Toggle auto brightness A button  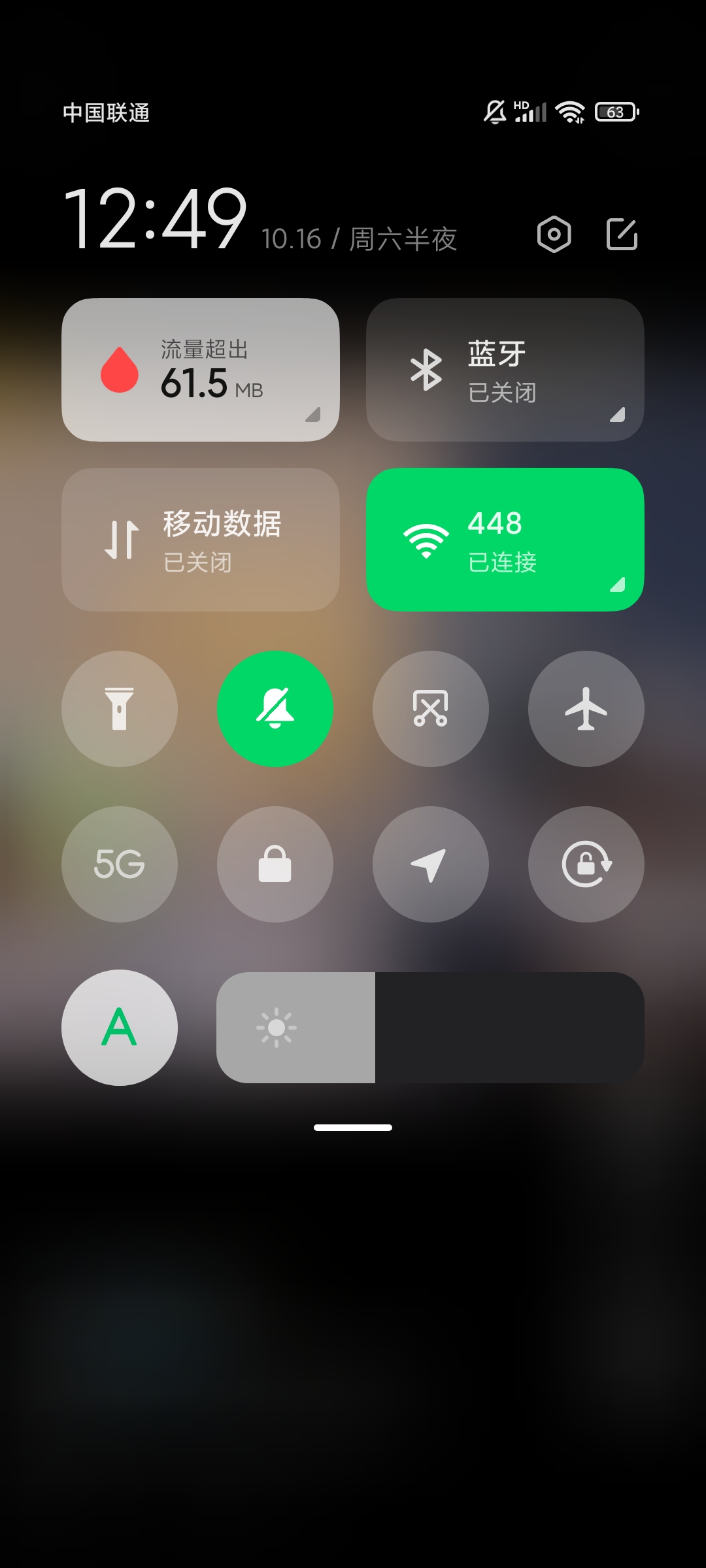pos(120,1028)
